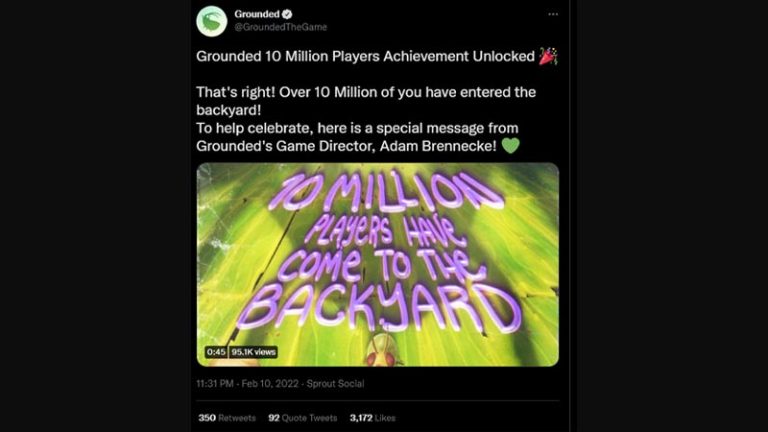The height and width of the screenshot is (432, 768).
Task: Play the 10 Million Players video
Action: [377, 264]
